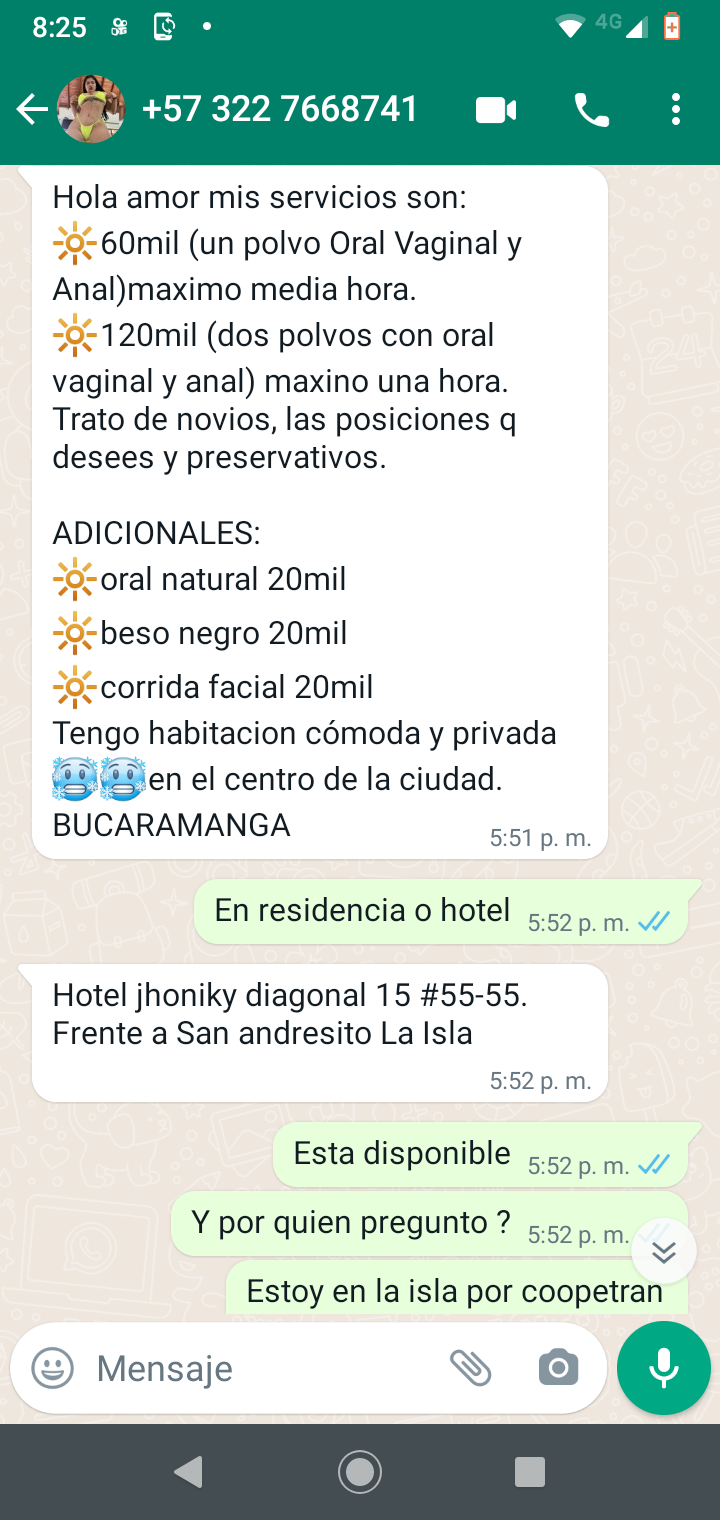Viewport: 720px width, 1520px height.
Task: Open the emoji picker
Action: coord(53,1368)
